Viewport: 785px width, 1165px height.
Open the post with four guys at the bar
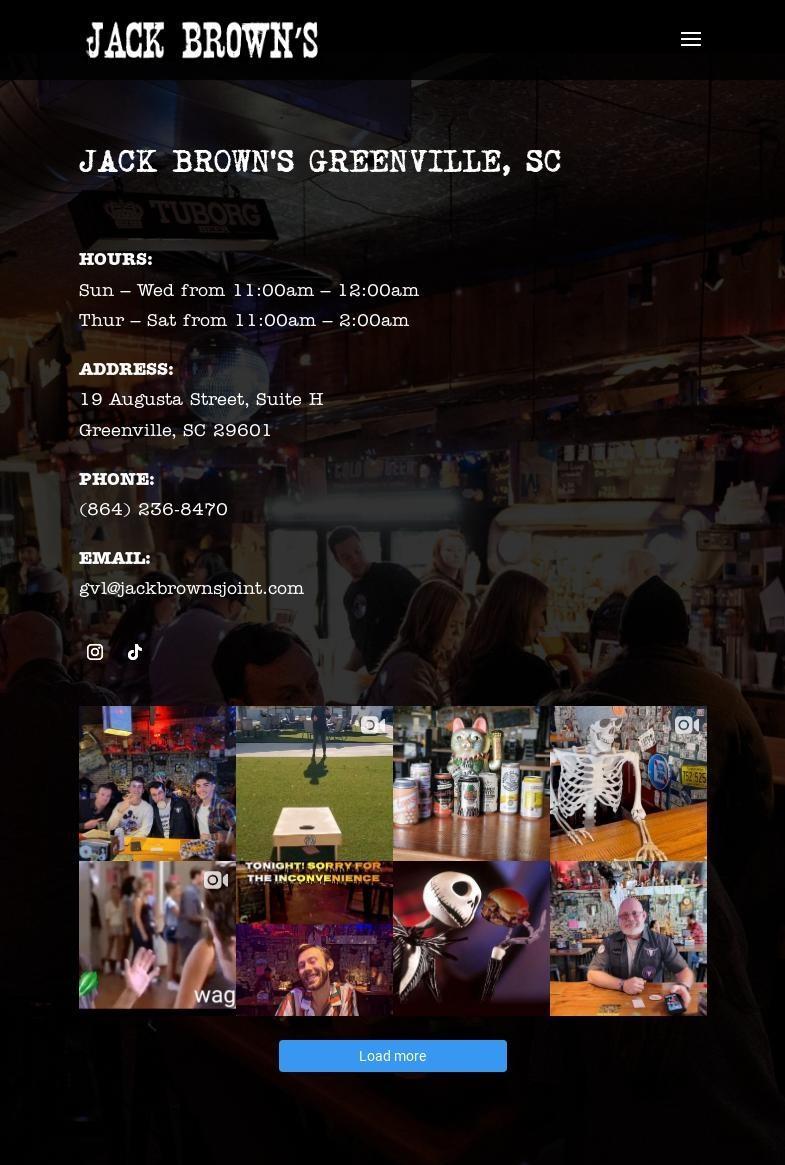[157, 783]
